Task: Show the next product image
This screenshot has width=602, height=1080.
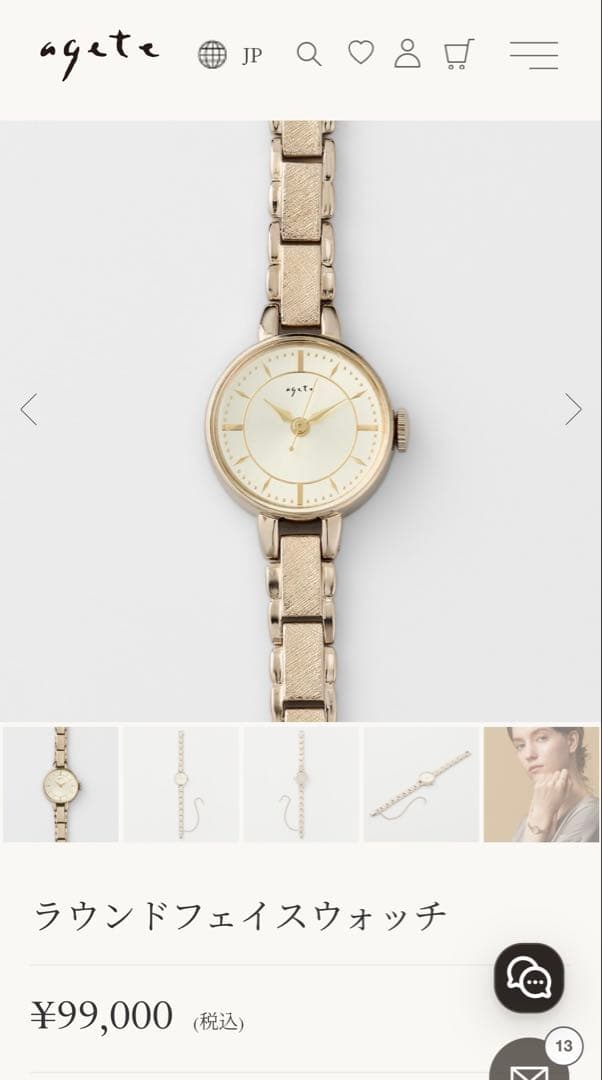Action: click(573, 409)
